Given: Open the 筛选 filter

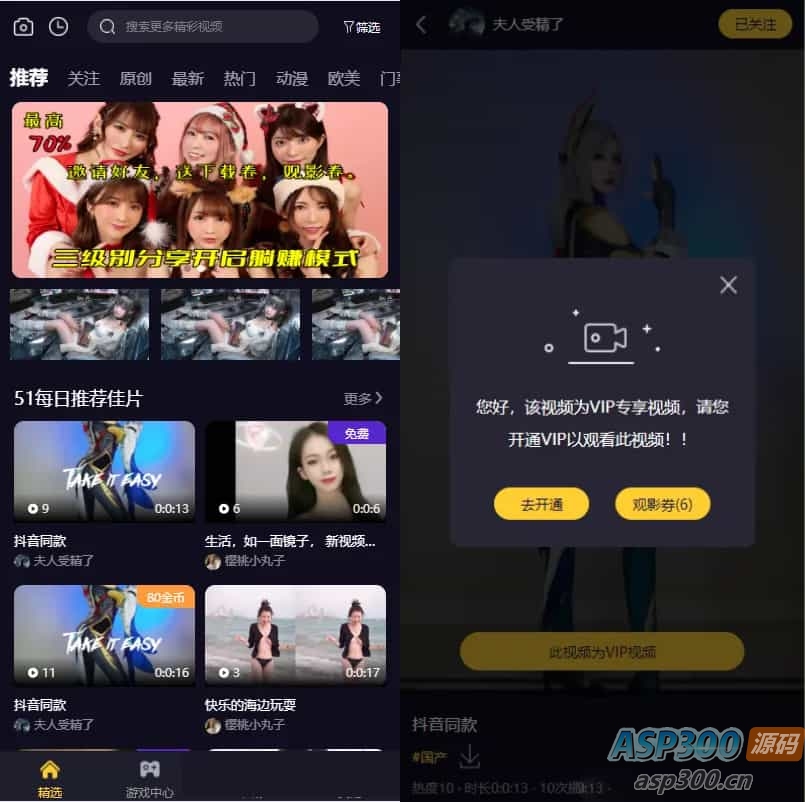Looking at the screenshot, I should coord(362,27).
